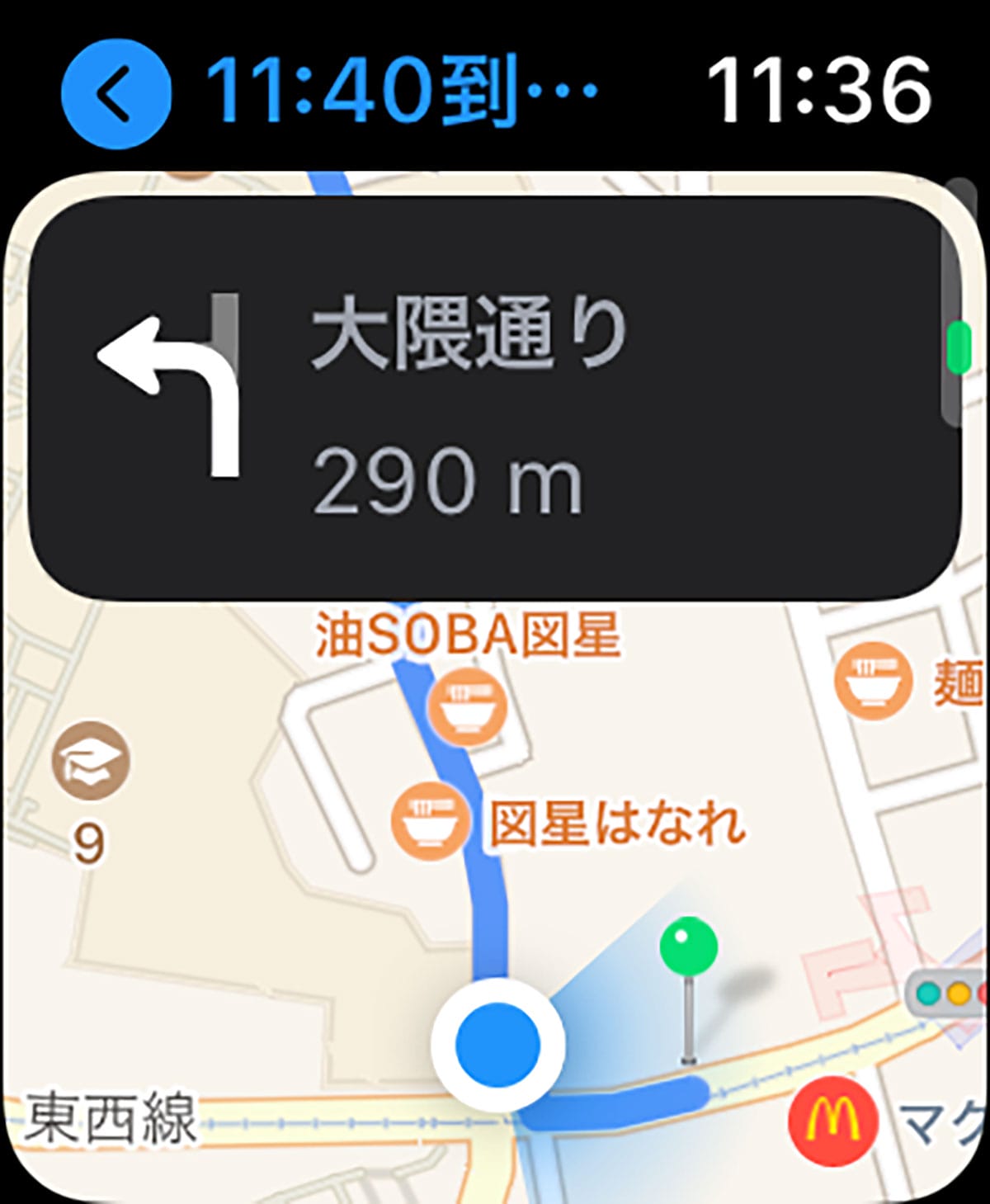Go back using the blue arrow

tap(116, 94)
